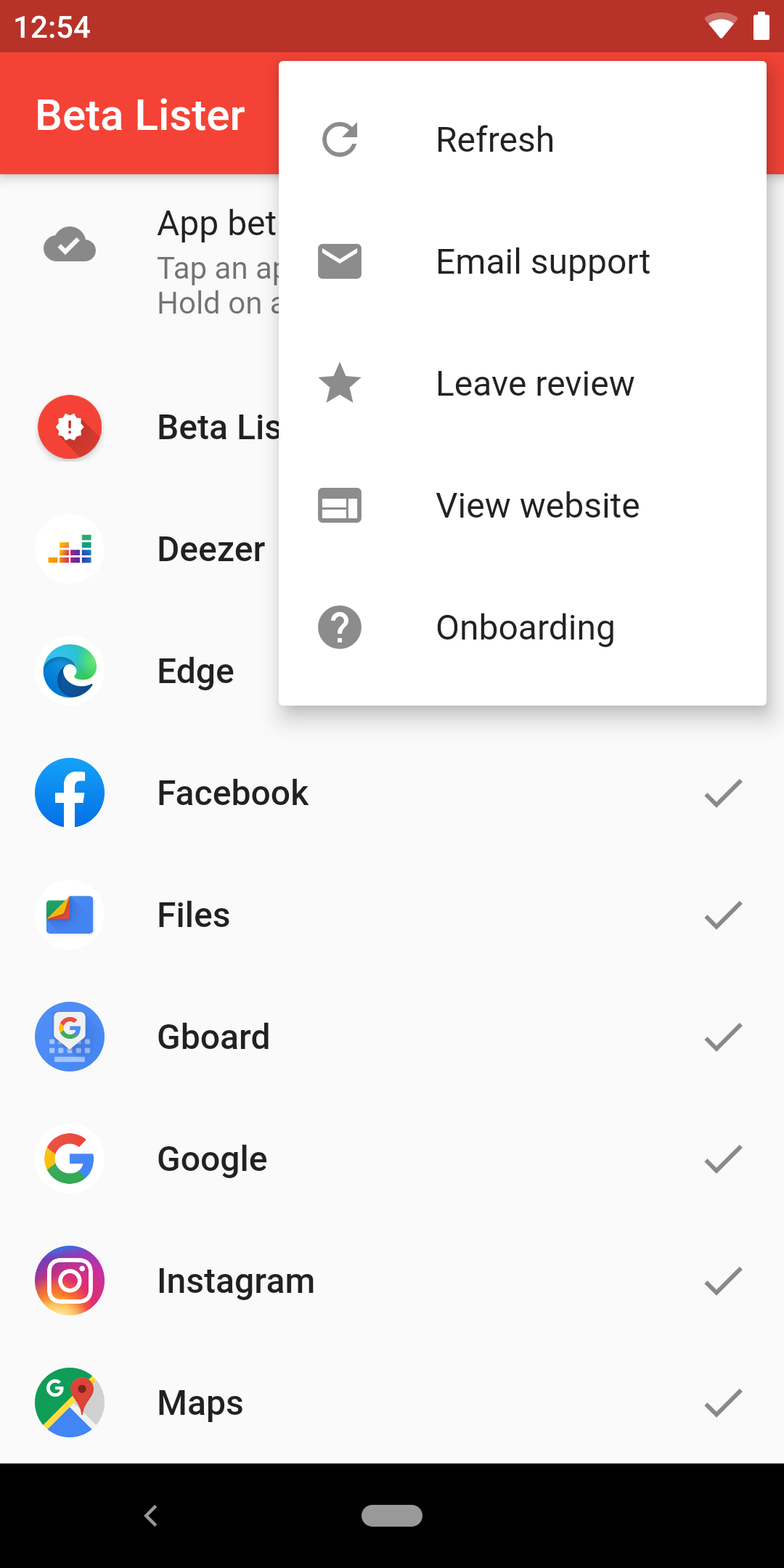Viewport: 784px width, 1568px height.
Task: Choose Email support option
Action: [523, 261]
